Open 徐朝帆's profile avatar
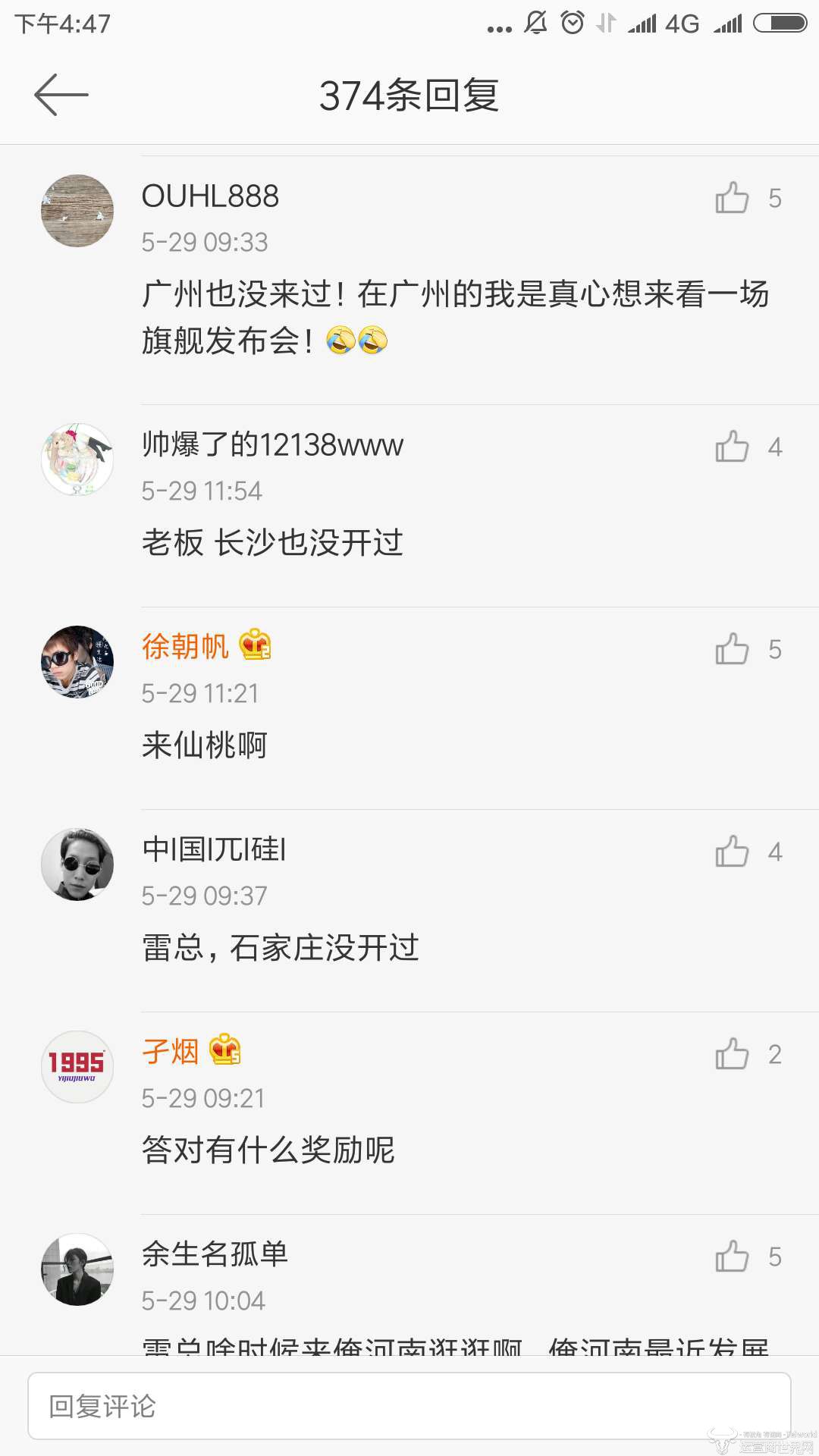Screen dimensions: 819x1456 click(x=77, y=661)
